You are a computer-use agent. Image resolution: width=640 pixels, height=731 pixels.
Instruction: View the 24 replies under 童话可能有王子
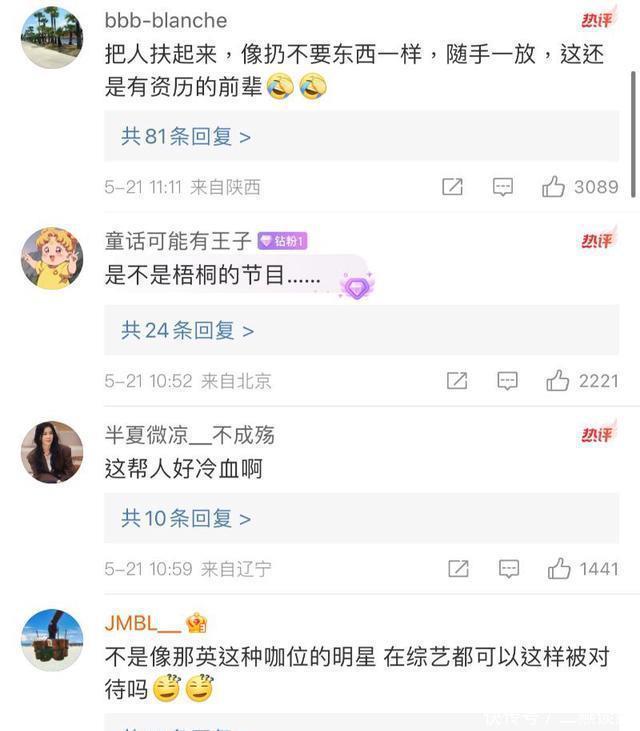(x=188, y=330)
